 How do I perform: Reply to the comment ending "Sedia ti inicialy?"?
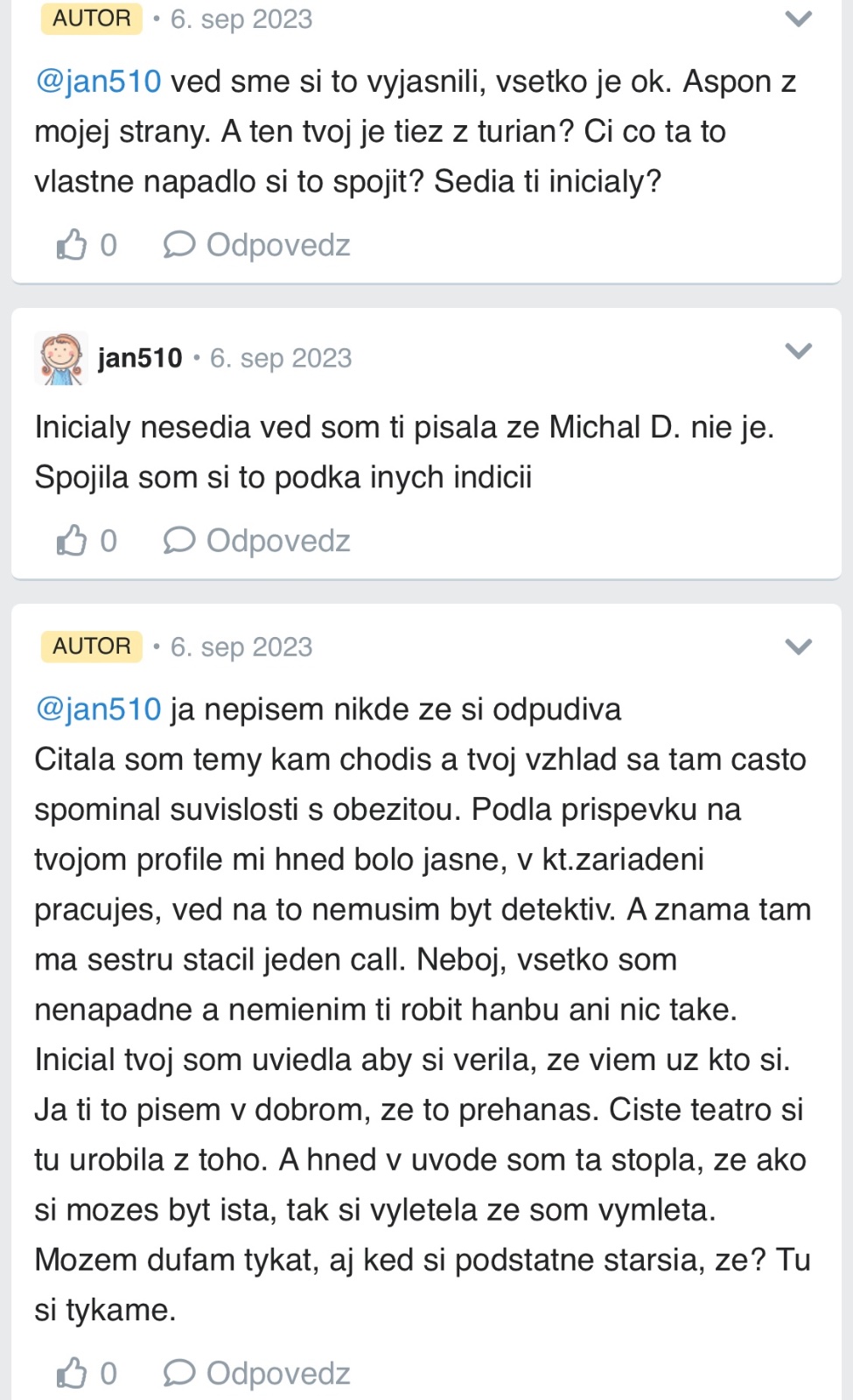pos(256,245)
